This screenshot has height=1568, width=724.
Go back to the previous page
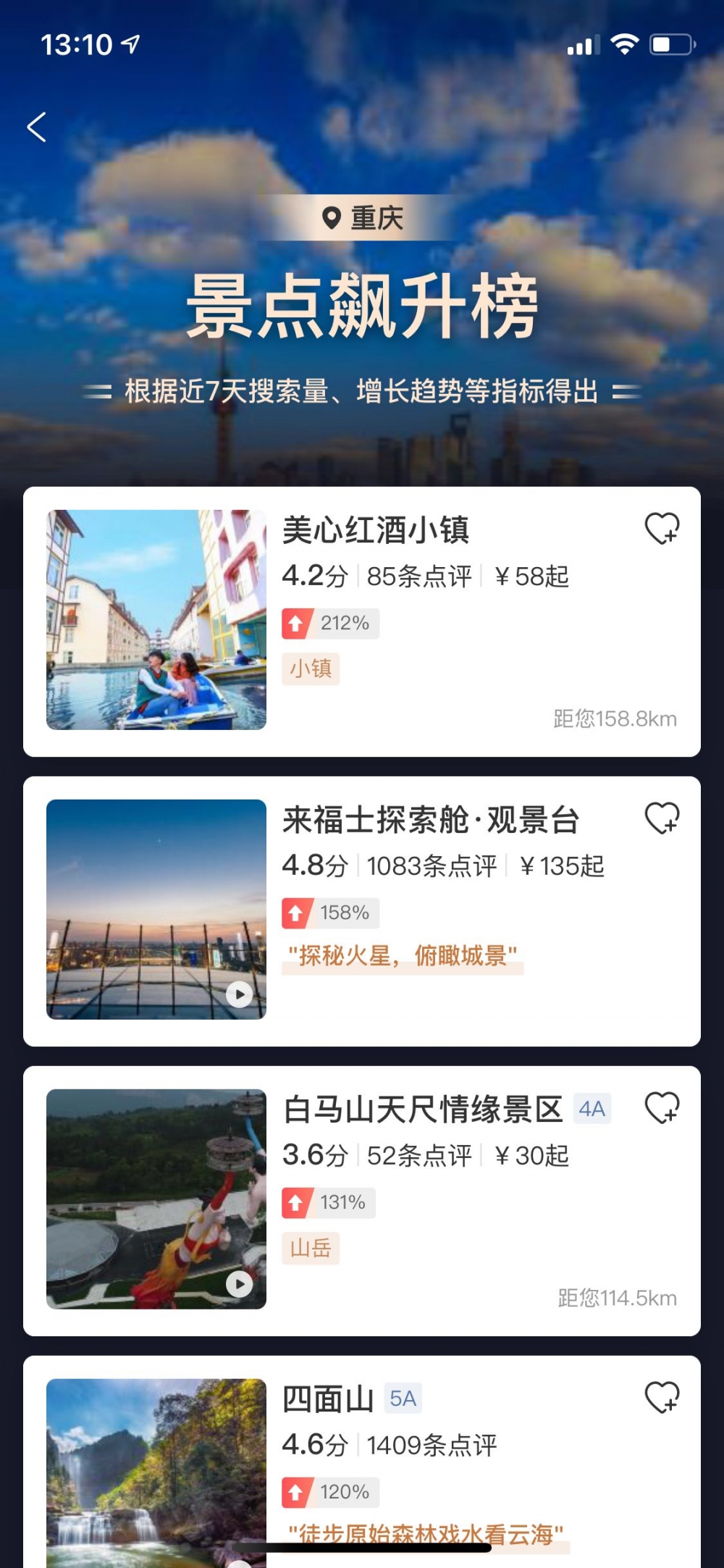click(x=37, y=127)
